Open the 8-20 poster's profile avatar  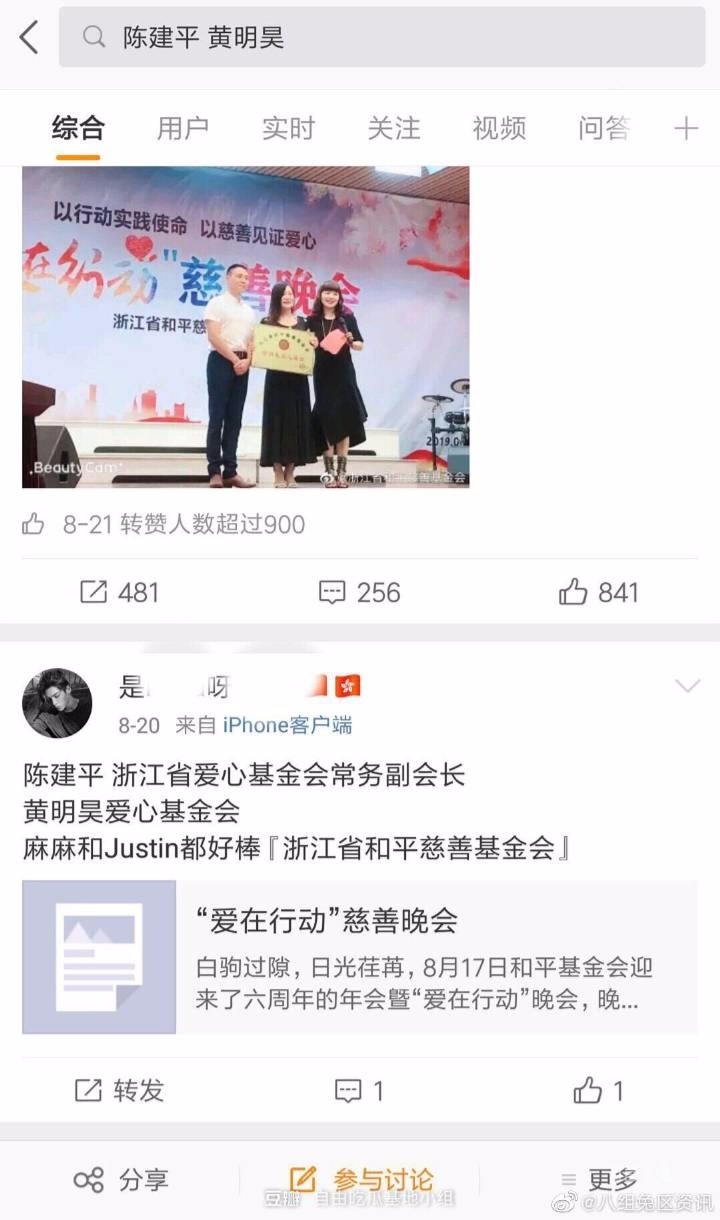tap(57, 703)
